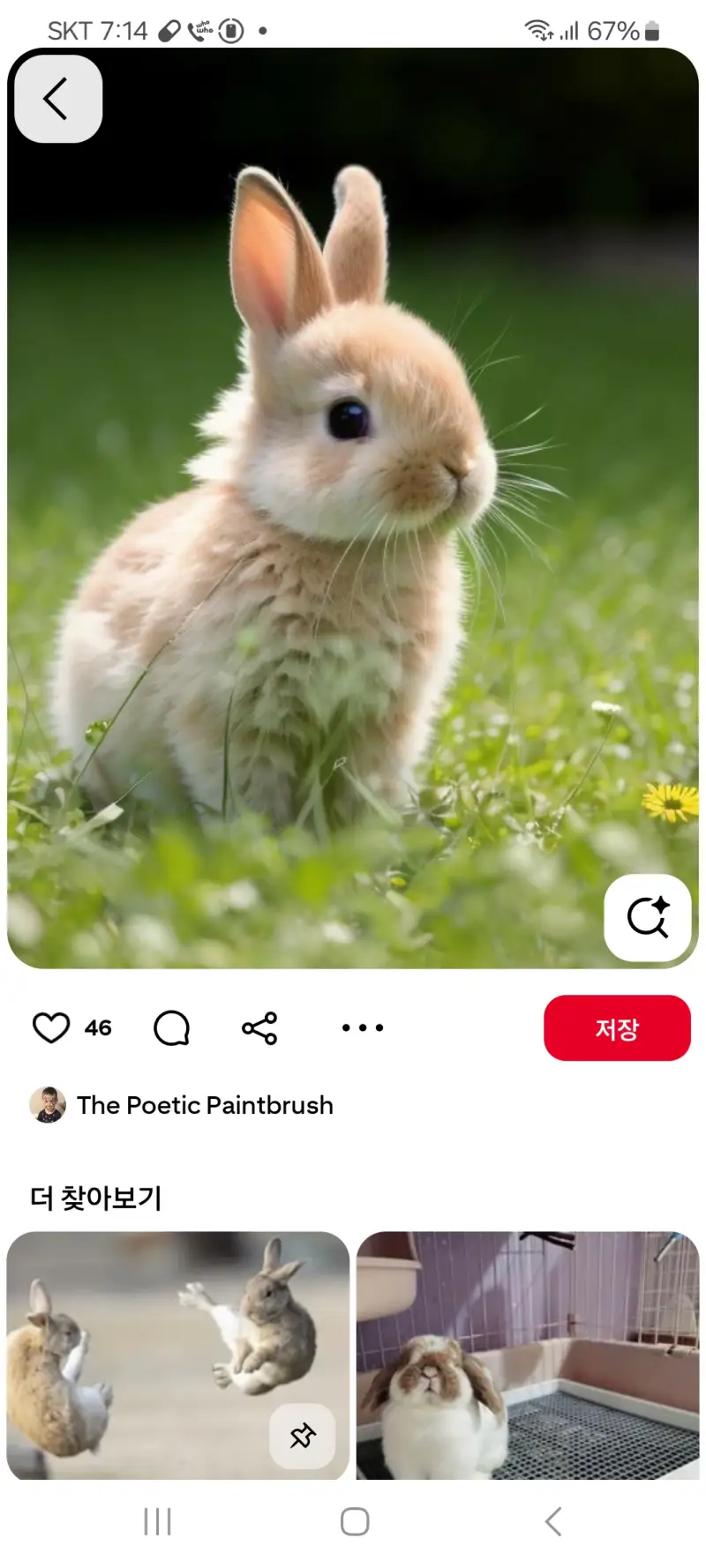Open the comments bubble
Viewport: 706px width, 1568px height.
coord(171,1027)
